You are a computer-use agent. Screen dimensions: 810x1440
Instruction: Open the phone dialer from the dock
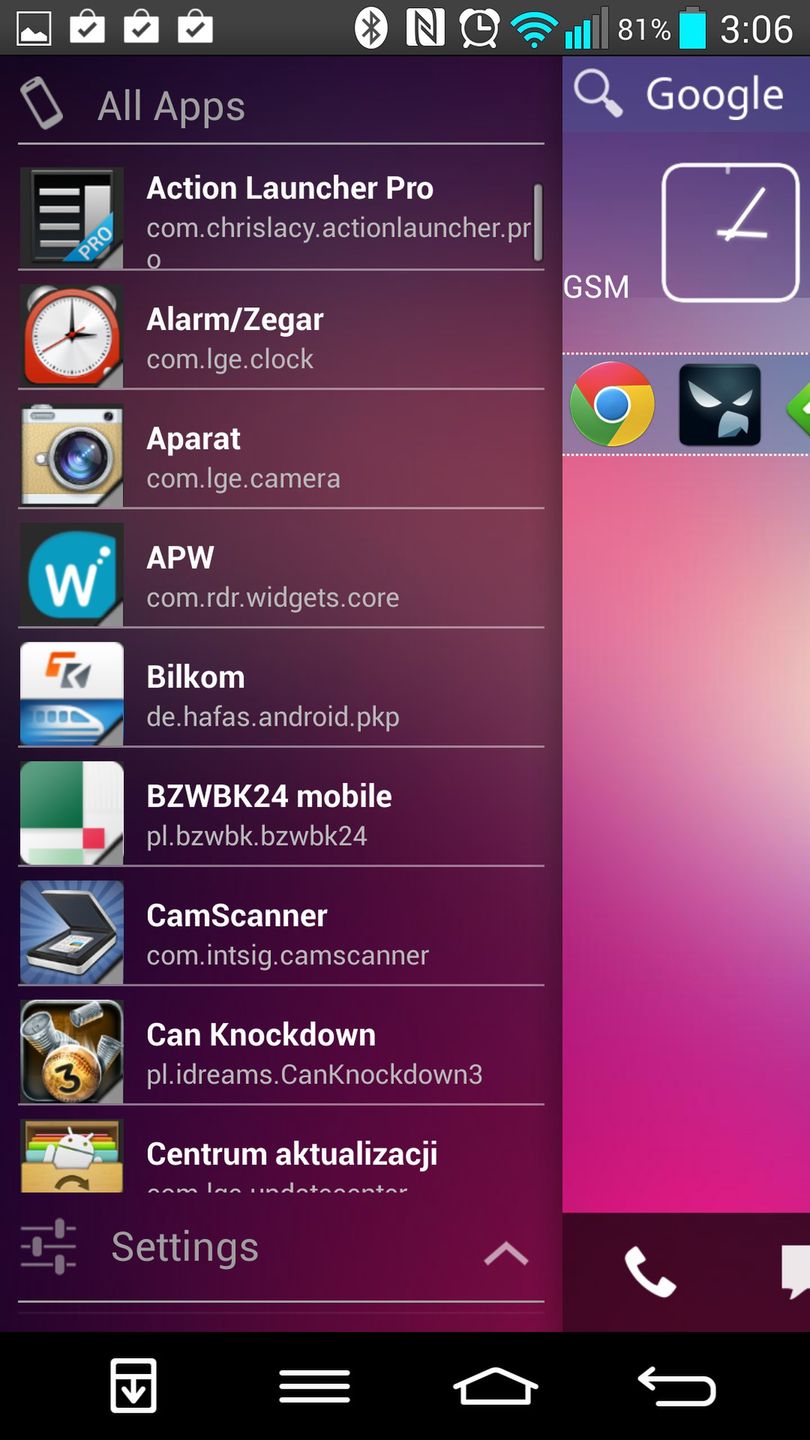pyautogui.click(x=650, y=1272)
